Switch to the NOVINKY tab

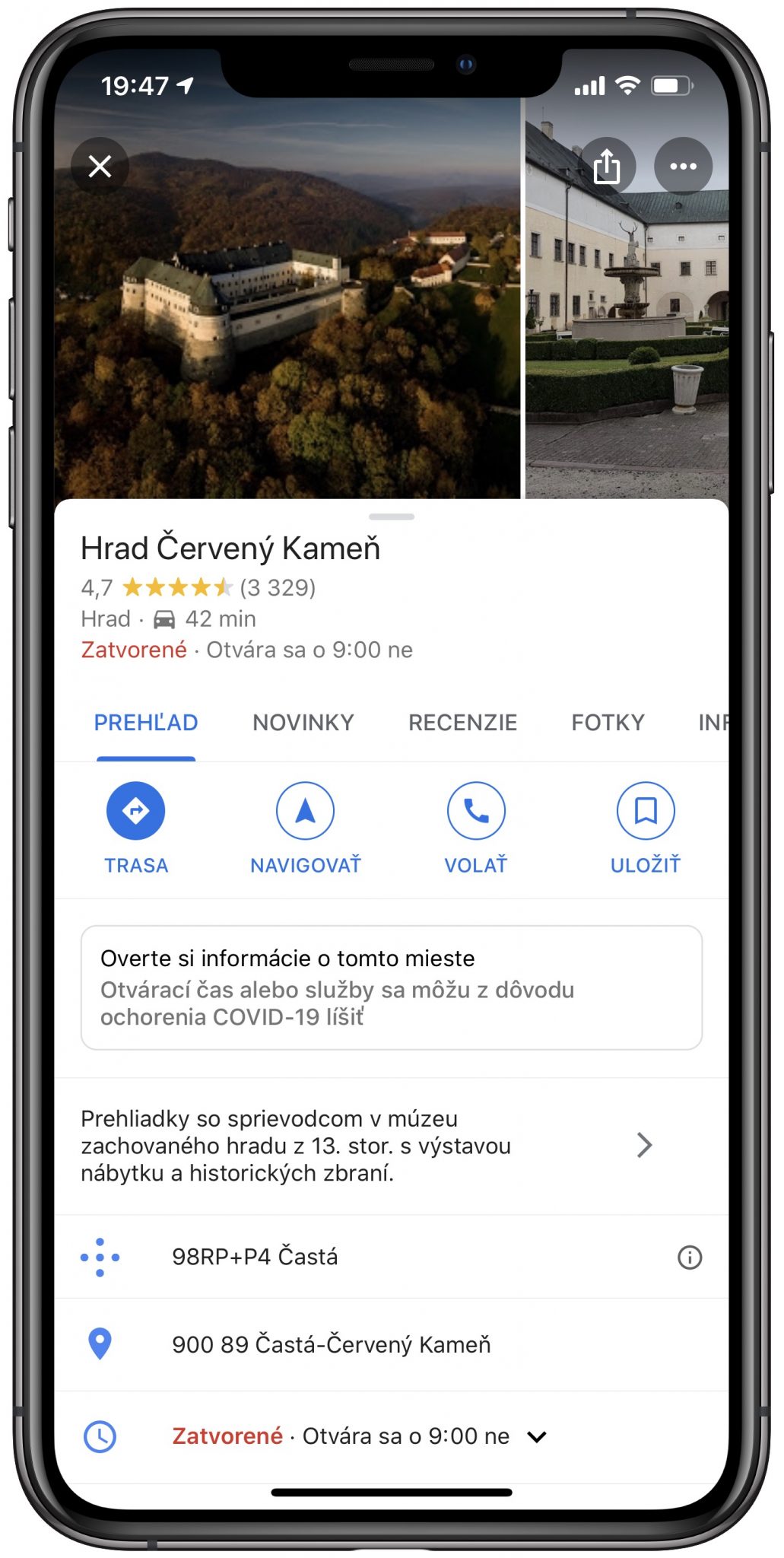303,722
